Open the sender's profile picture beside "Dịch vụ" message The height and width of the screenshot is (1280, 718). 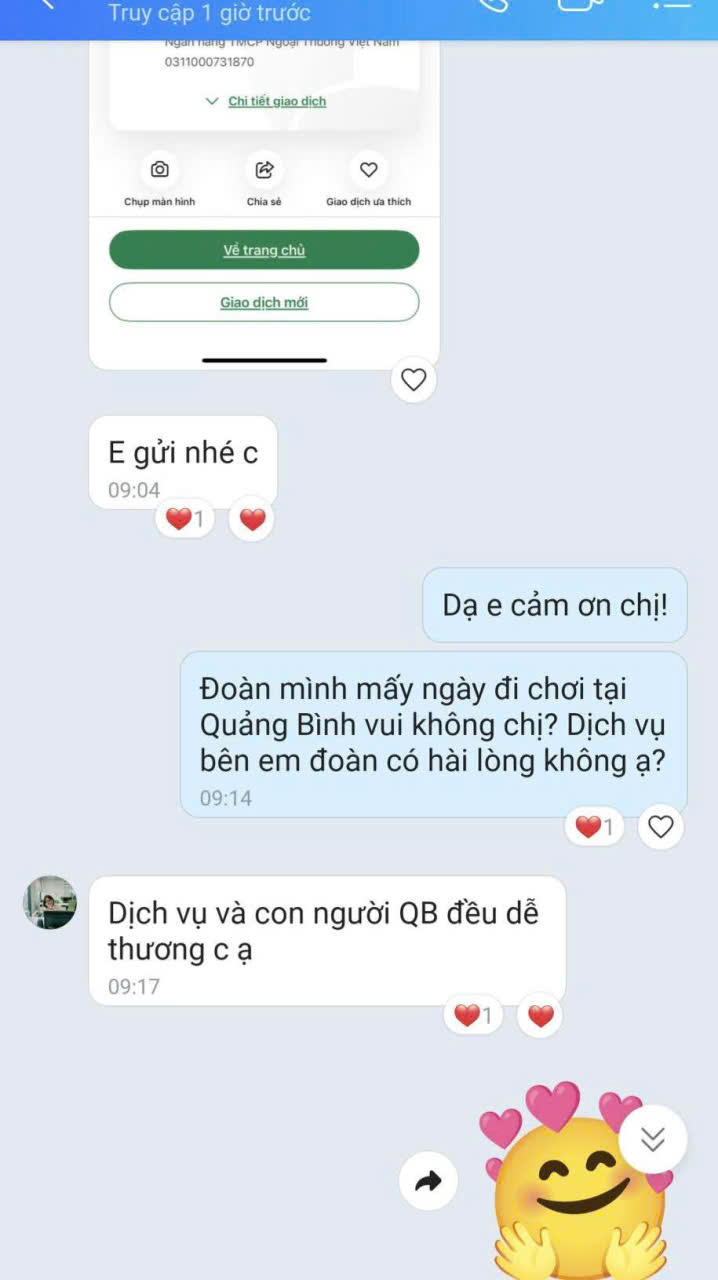coord(50,903)
